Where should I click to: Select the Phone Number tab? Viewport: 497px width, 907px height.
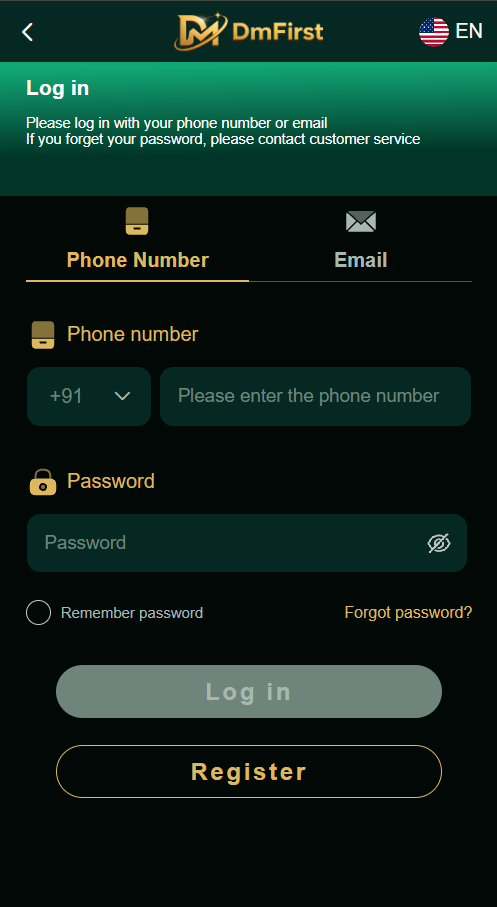[x=138, y=239]
